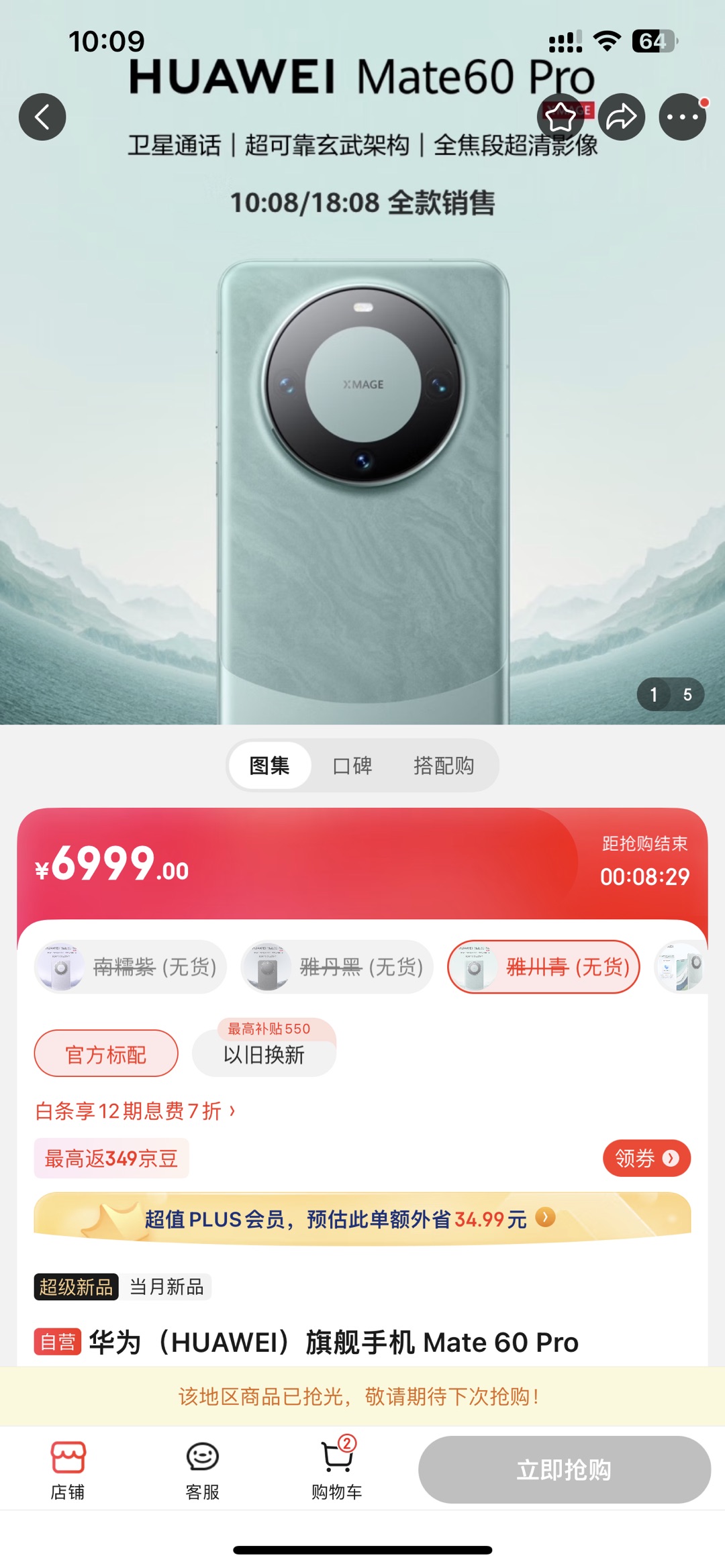Open the 购物车 shopping cart

click(x=336, y=1469)
